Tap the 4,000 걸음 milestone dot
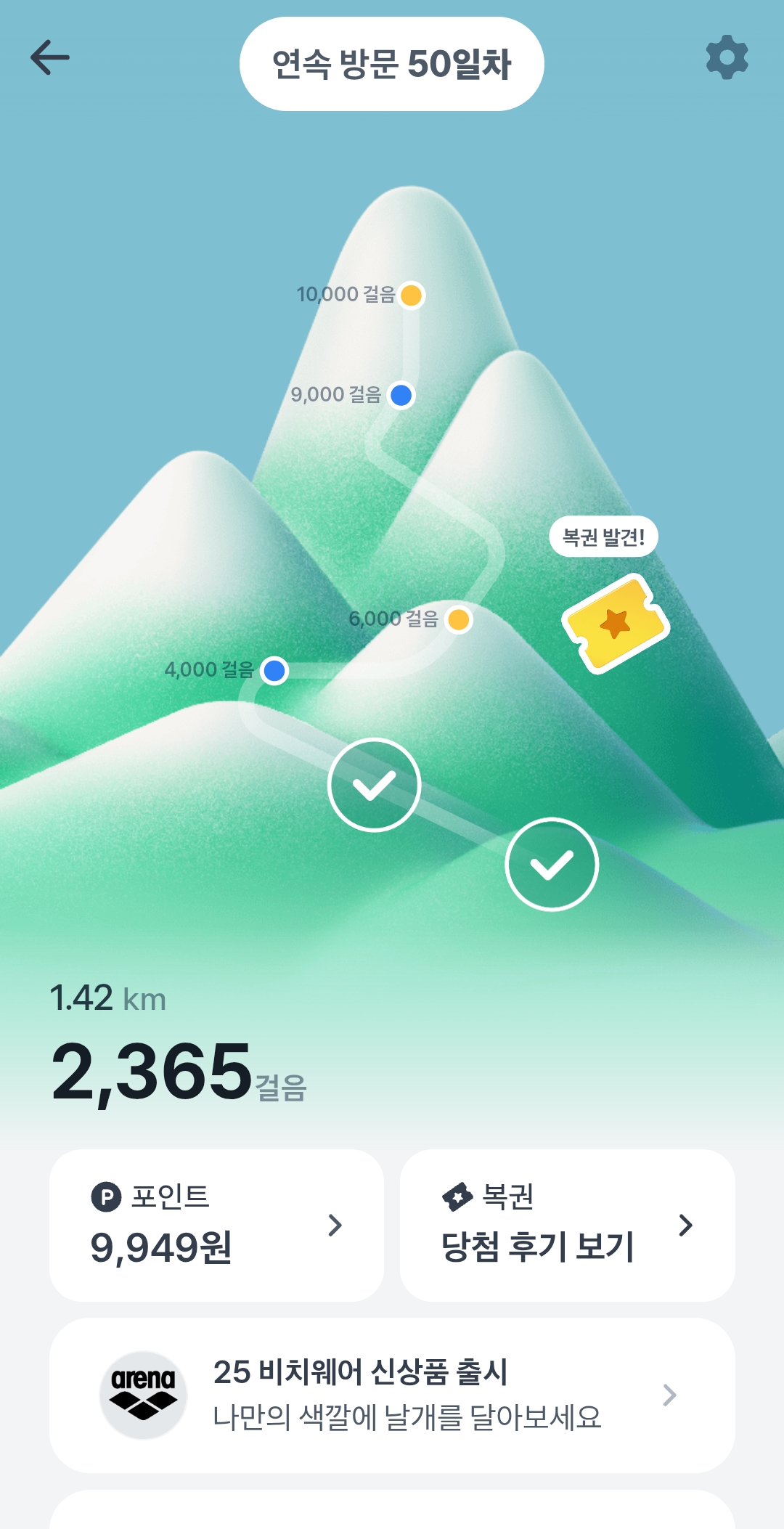 pyautogui.click(x=274, y=670)
